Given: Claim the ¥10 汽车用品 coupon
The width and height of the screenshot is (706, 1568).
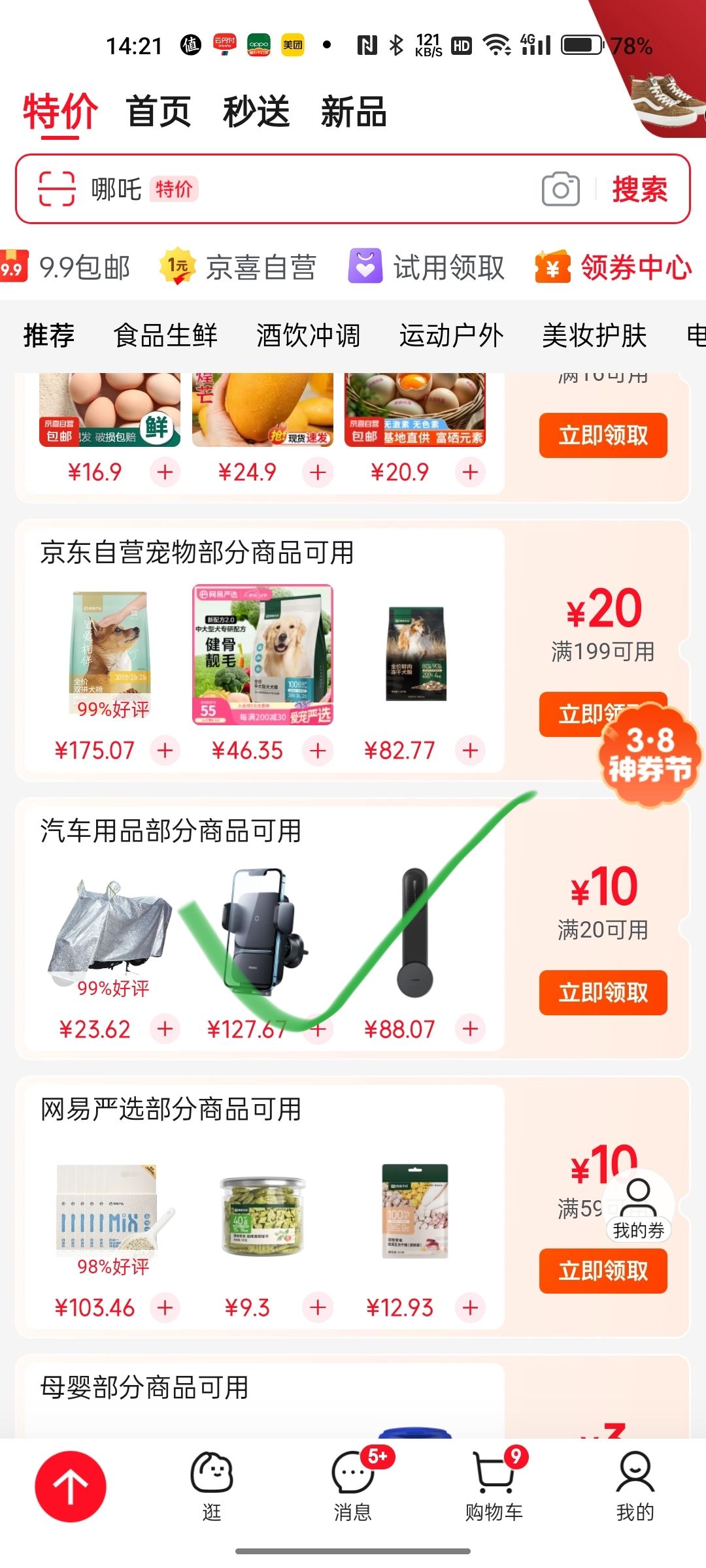Looking at the screenshot, I should (x=603, y=992).
